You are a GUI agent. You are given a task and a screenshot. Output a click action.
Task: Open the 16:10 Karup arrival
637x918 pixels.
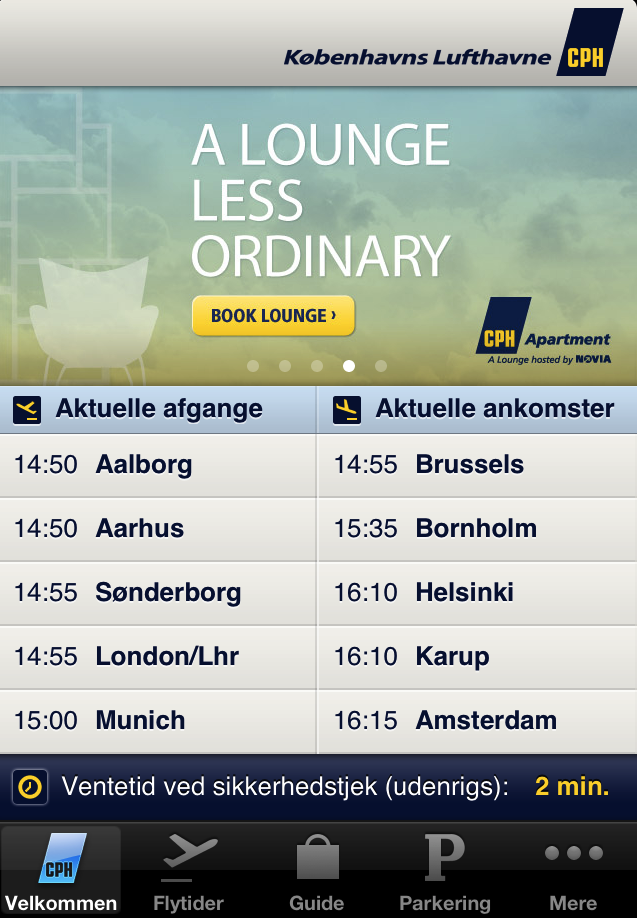point(477,657)
